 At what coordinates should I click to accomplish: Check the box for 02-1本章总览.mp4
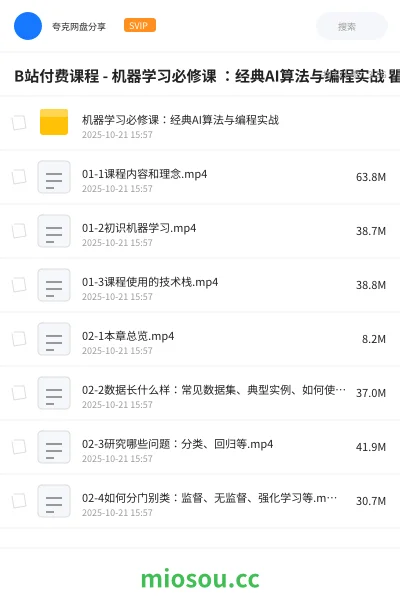(19, 339)
